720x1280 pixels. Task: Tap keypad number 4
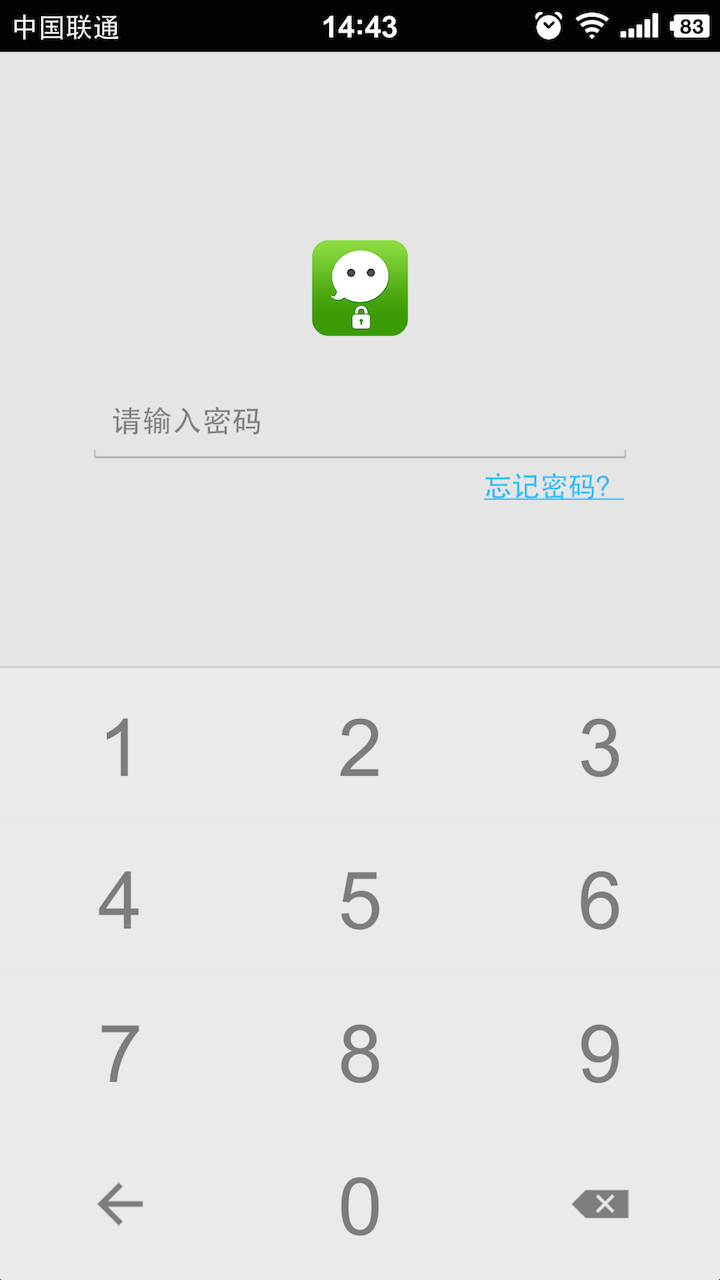(120, 900)
